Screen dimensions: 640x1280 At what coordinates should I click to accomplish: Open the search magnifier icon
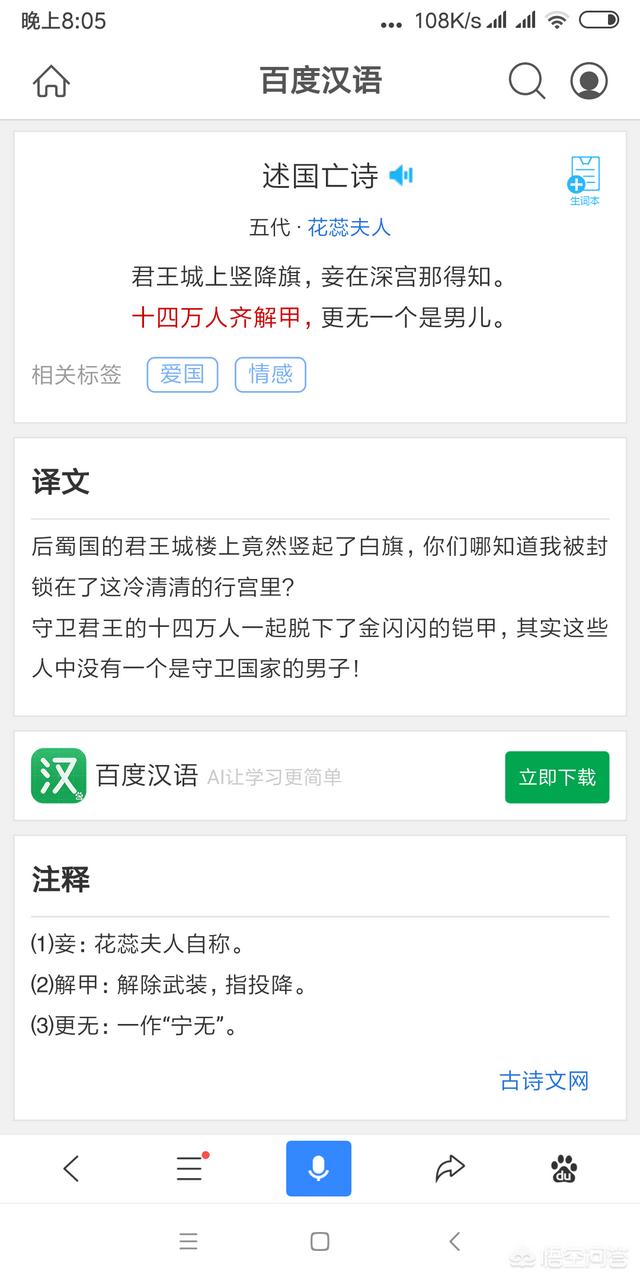coord(526,81)
